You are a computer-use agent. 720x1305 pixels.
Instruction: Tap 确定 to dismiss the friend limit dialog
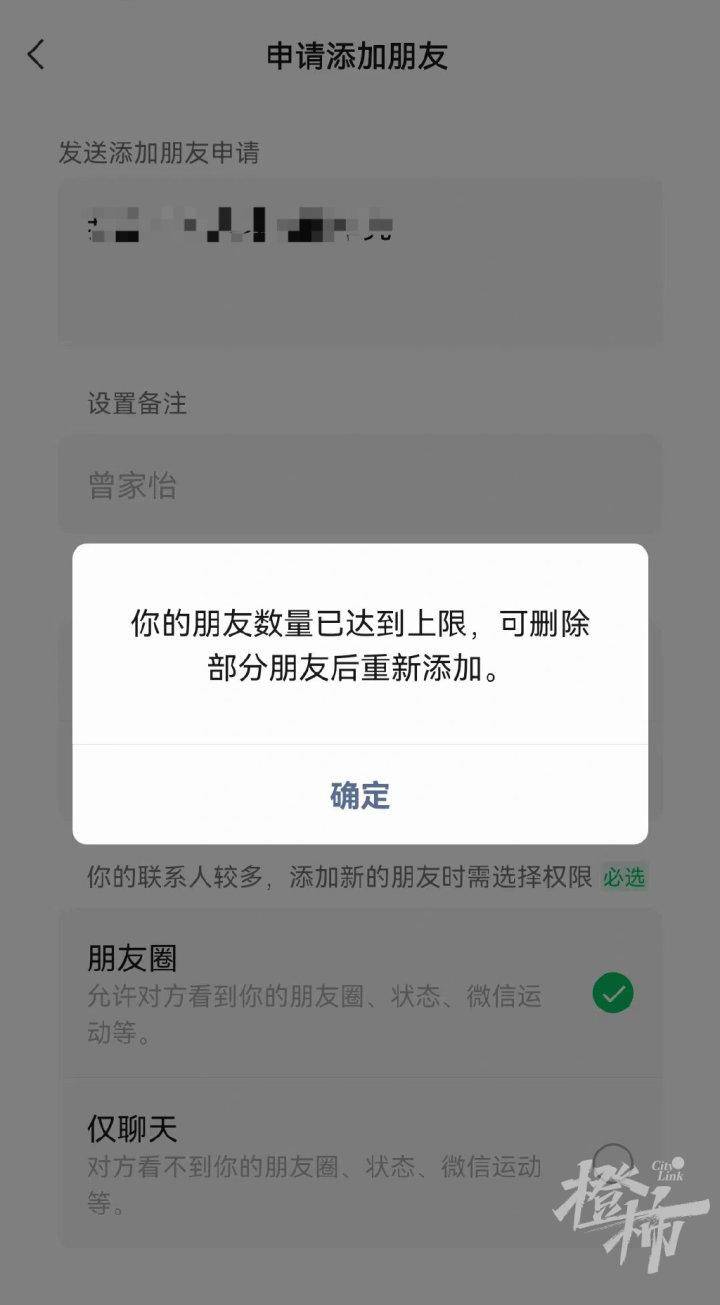[360, 795]
